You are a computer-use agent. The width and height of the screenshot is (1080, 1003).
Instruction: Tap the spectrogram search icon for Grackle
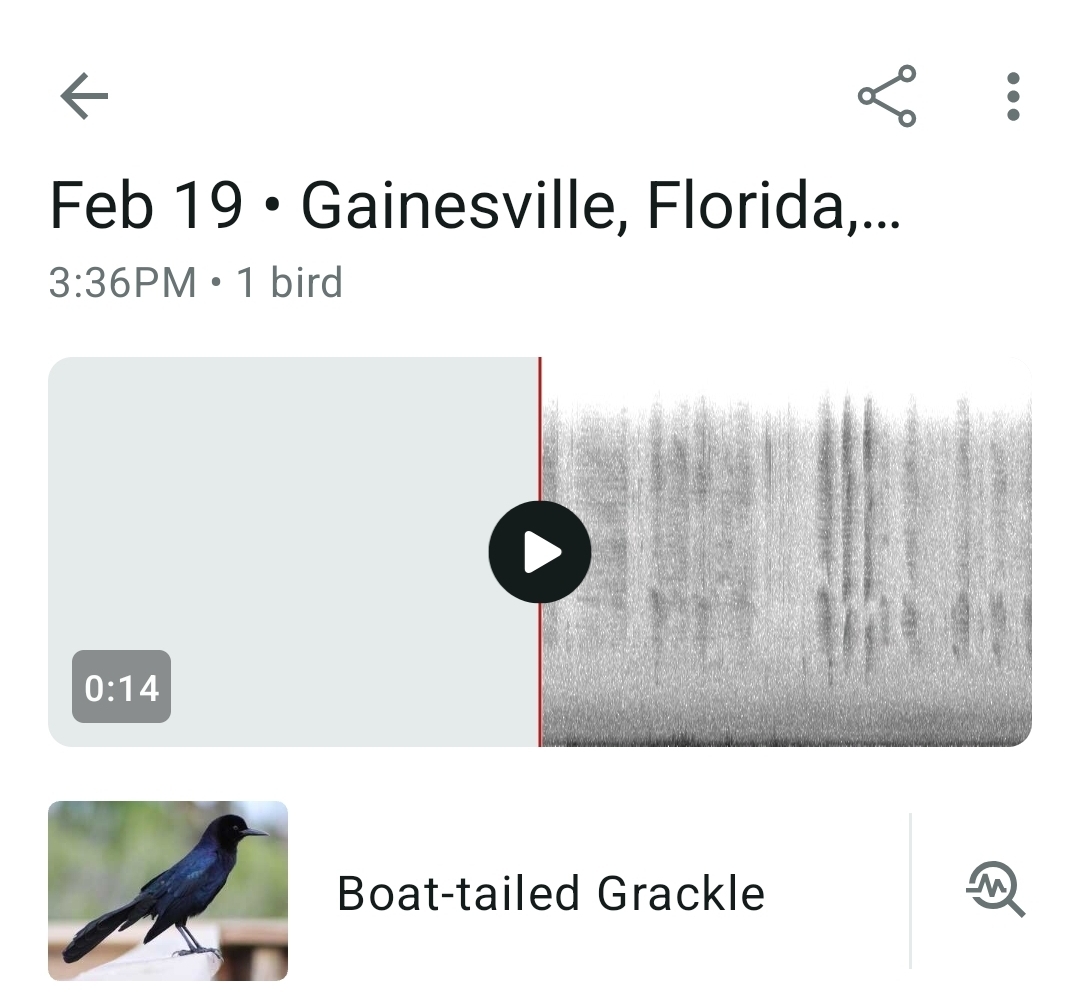coord(995,890)
